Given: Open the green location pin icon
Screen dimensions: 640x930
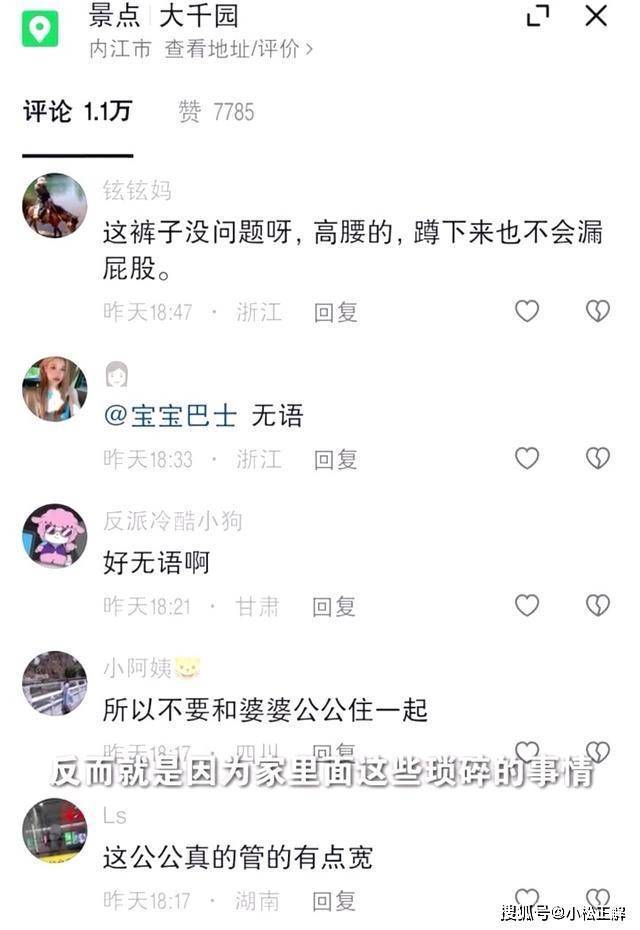Looking at the screenshot, I should [40, 27].
